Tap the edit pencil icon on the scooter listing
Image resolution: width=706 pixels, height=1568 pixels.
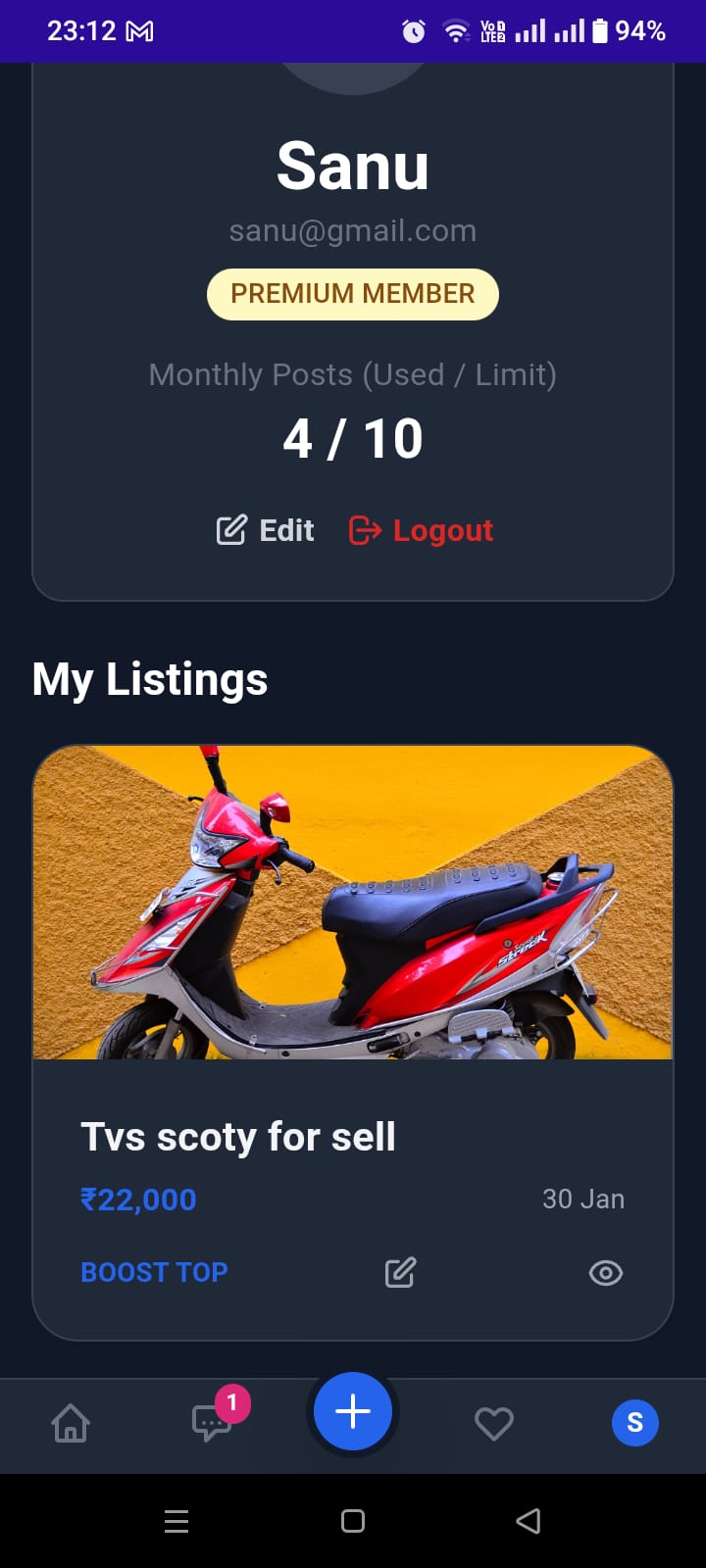[x=399, y=1272]
